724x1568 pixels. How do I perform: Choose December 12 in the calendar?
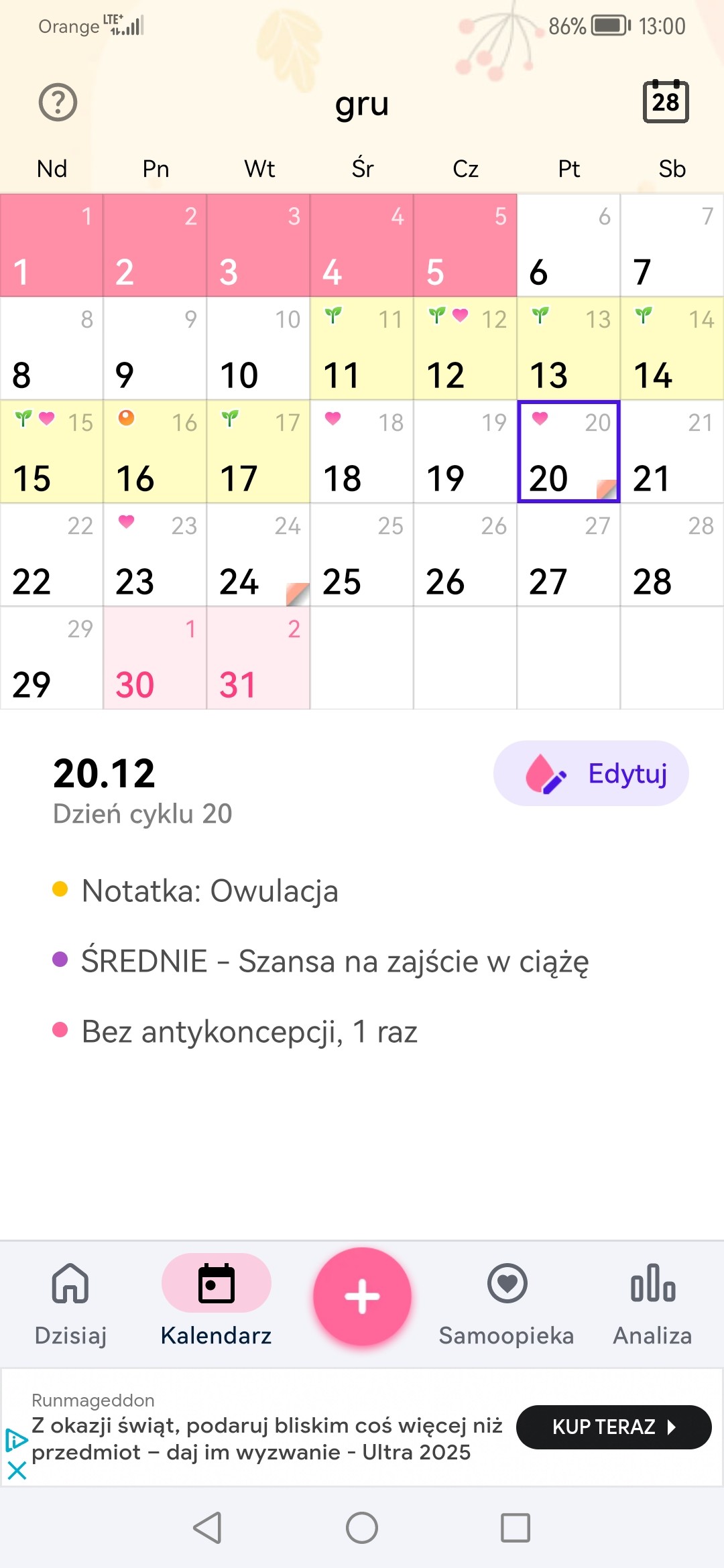tap(465, 349)
